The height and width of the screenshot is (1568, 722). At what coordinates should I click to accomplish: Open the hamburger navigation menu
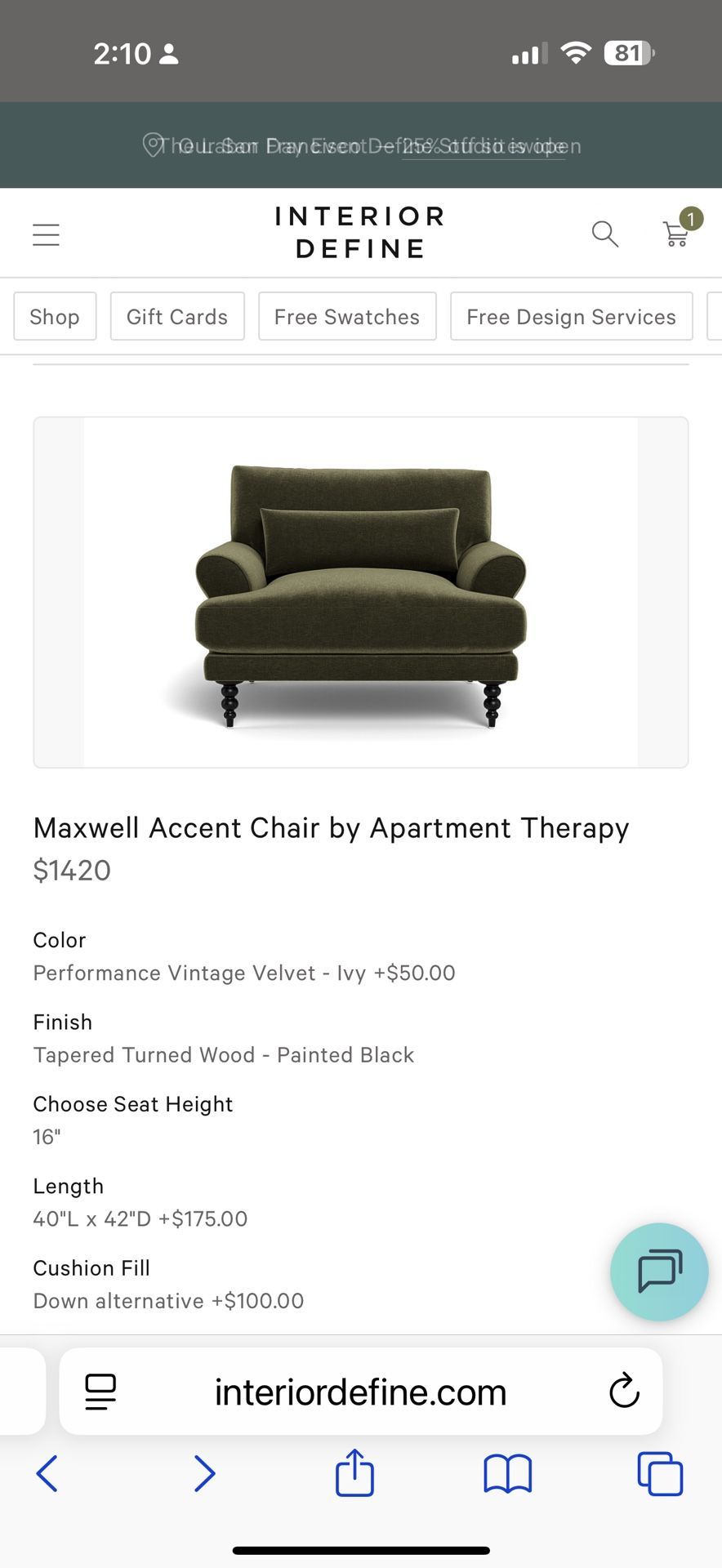46,234
